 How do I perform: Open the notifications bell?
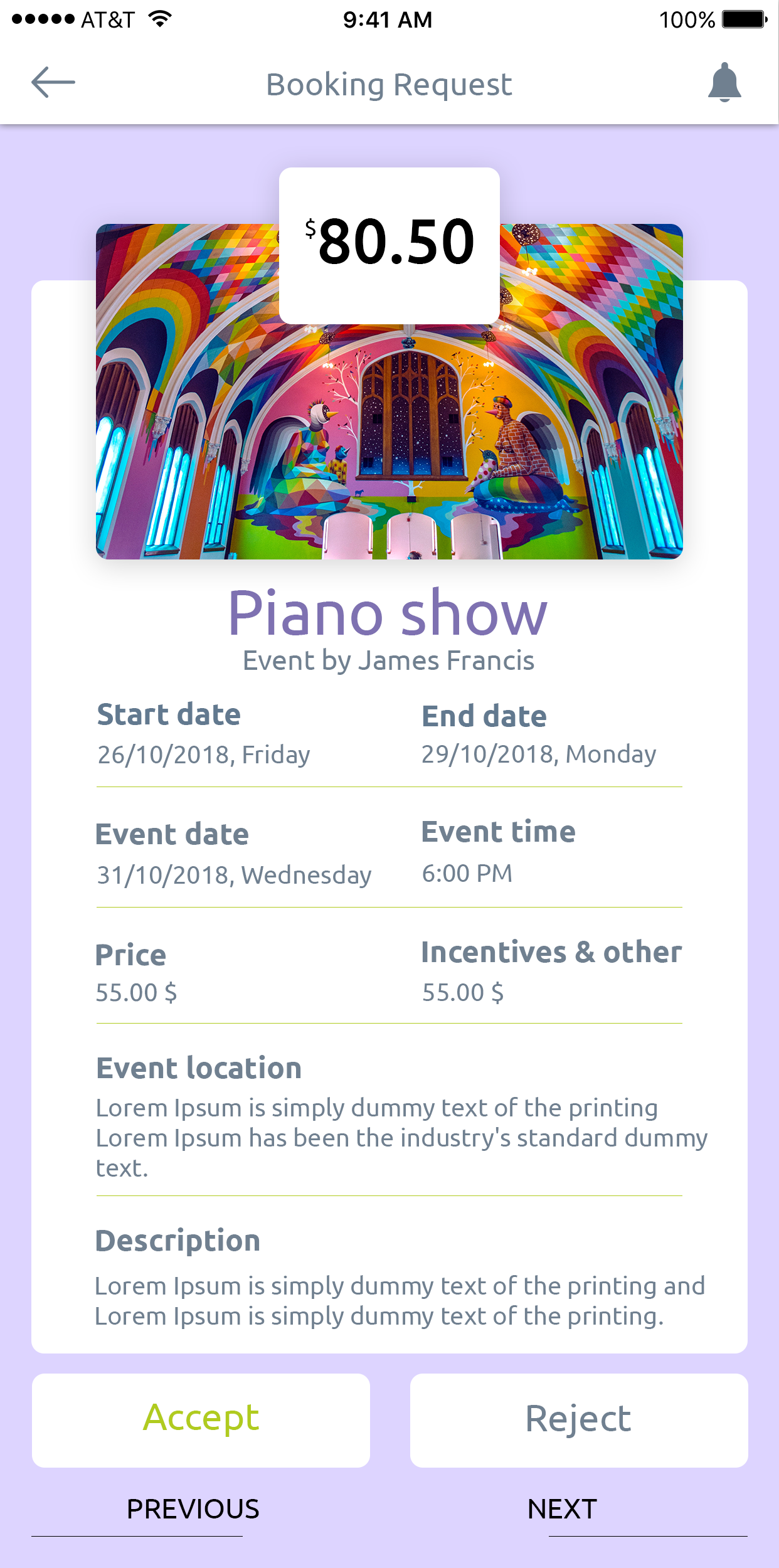pos(724,82)
